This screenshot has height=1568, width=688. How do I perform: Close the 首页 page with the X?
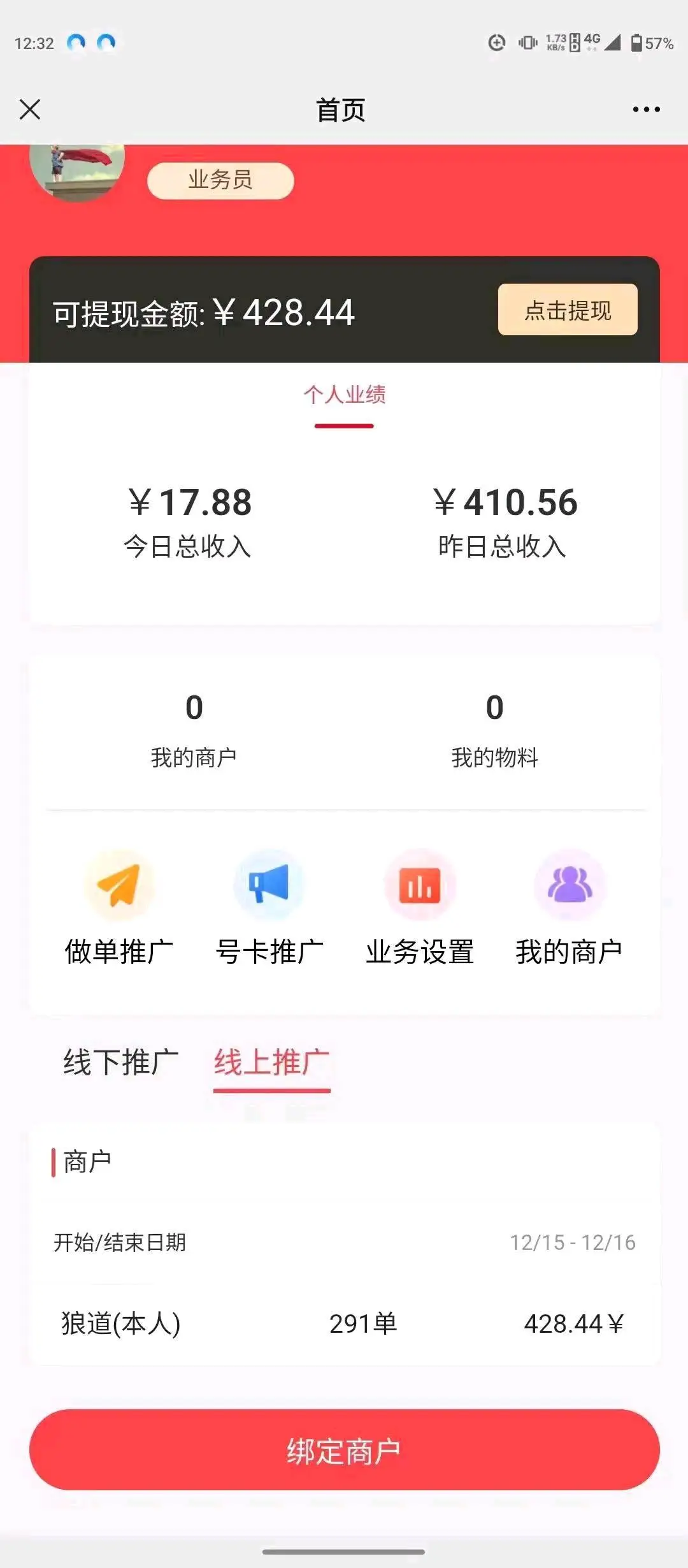click(30, 110)
